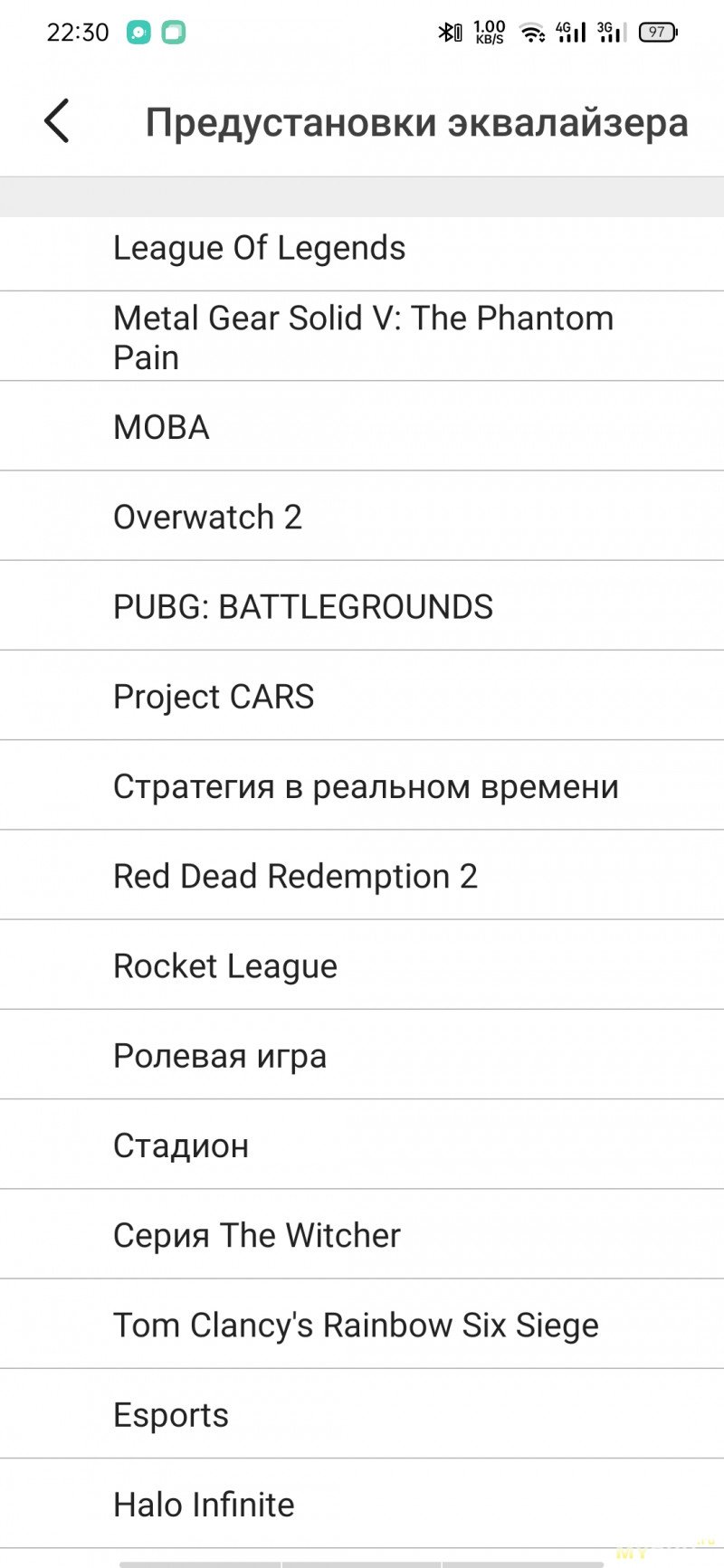724x1568 pixels.
Task: Select the League Of Legends preset
Action: [x=259, y=248]
